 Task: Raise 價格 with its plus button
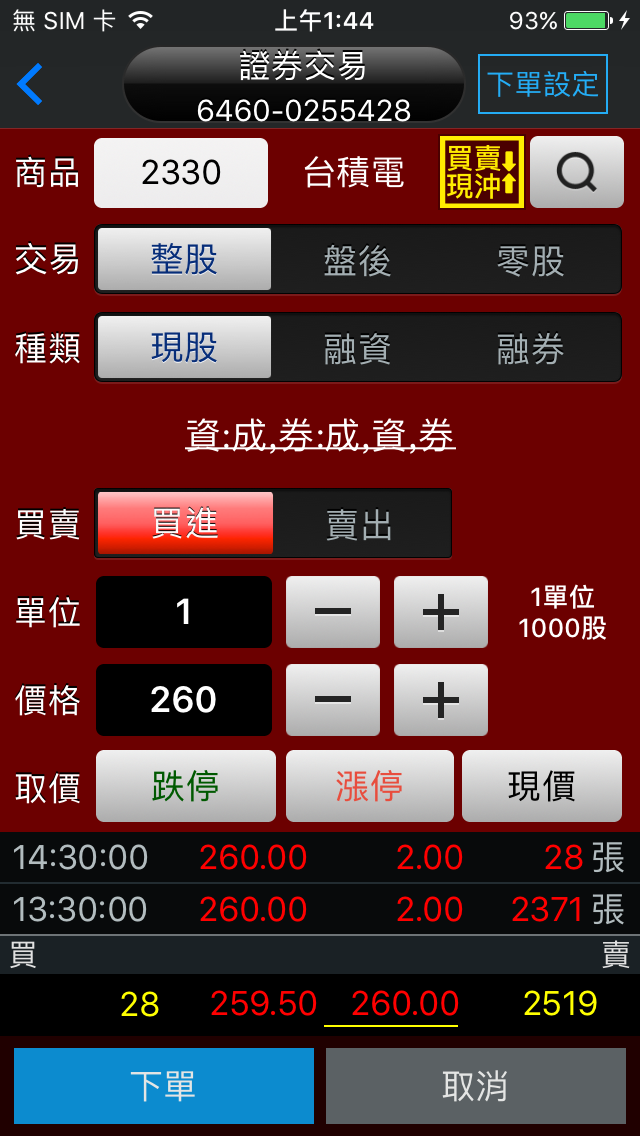pos(441,700)
